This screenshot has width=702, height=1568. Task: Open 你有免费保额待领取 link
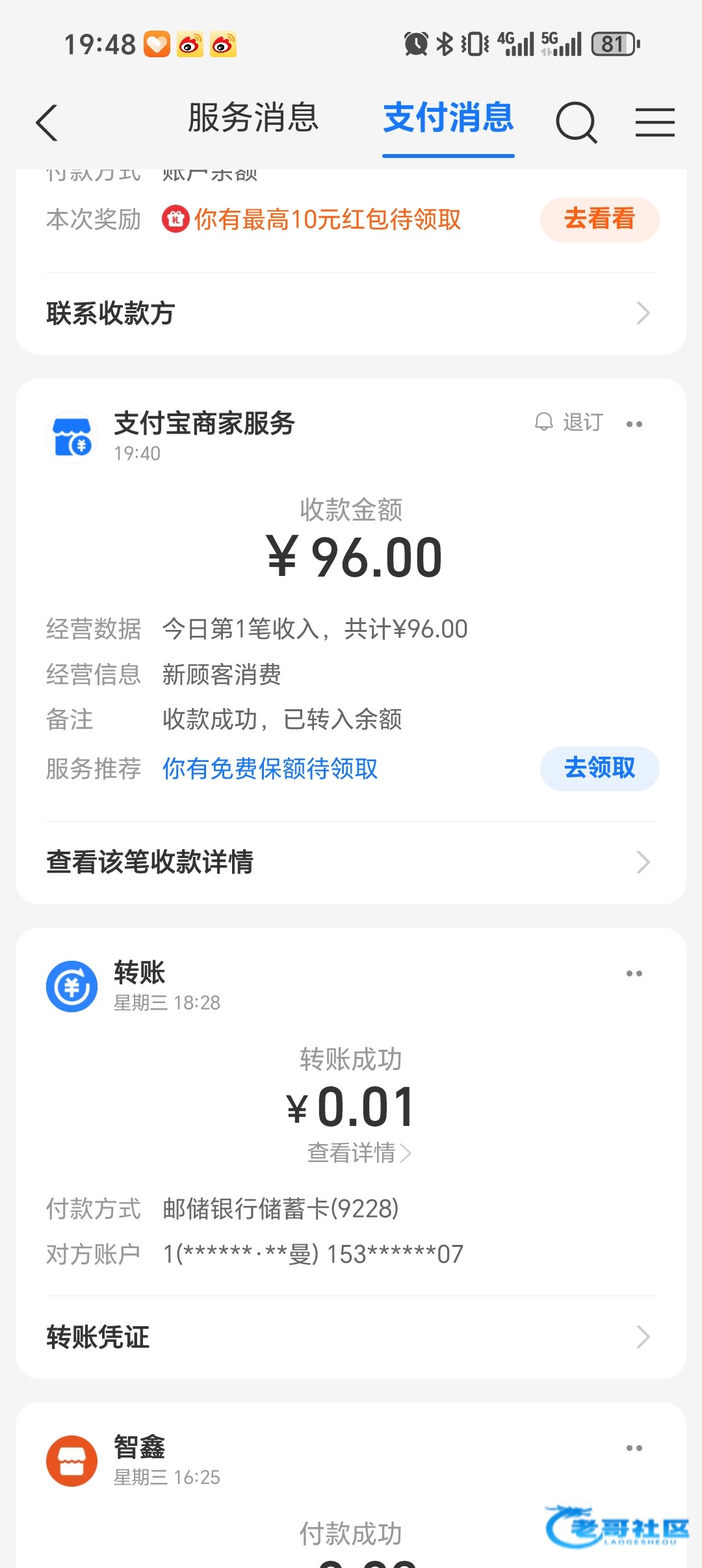(x=270, y=768)
